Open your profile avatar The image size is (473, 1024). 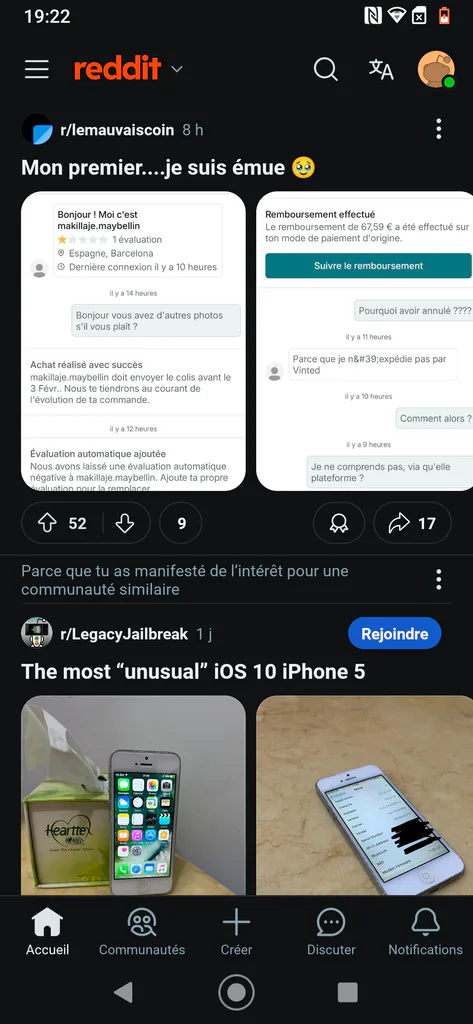coord(436,69)
